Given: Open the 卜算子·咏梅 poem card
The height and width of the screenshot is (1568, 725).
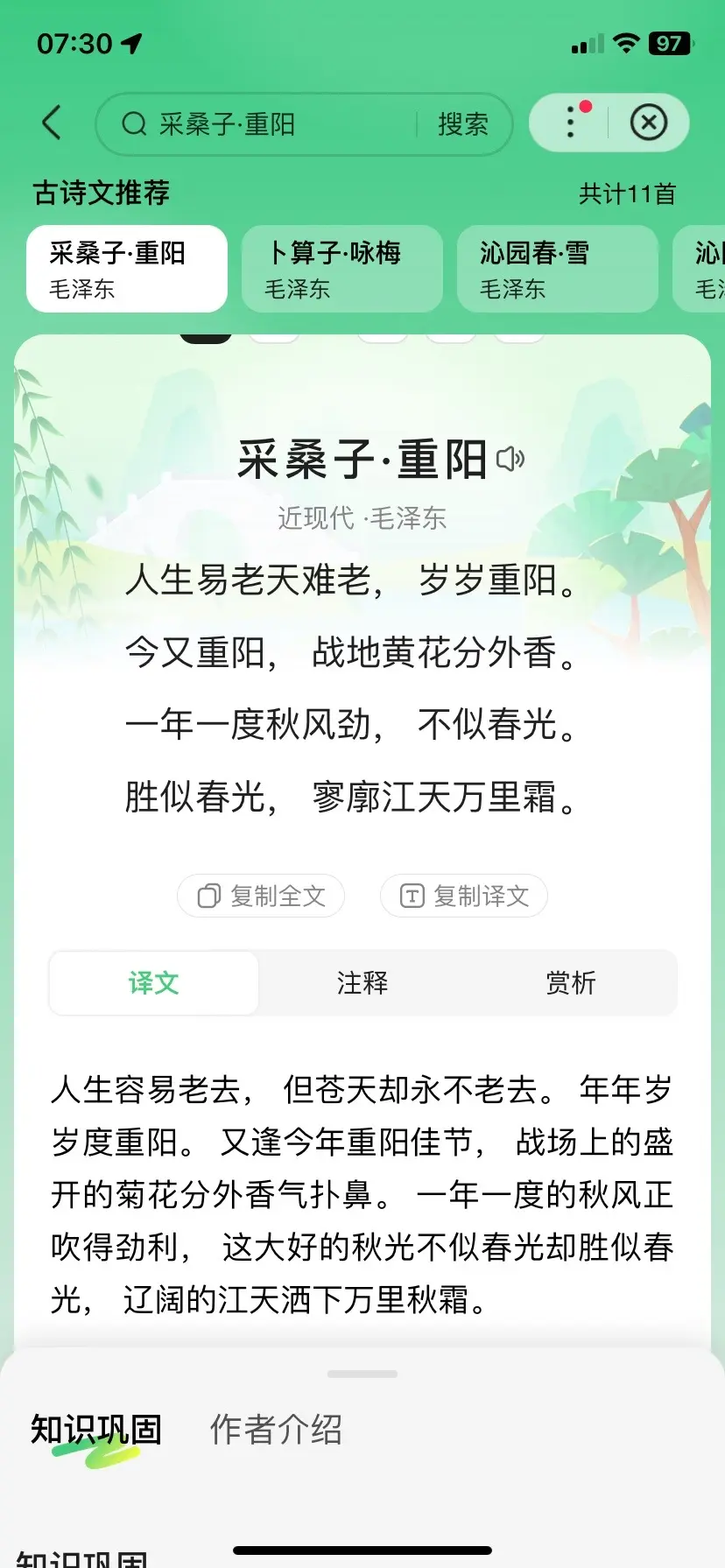Looking at the screenshot, I should pos(342,269).
